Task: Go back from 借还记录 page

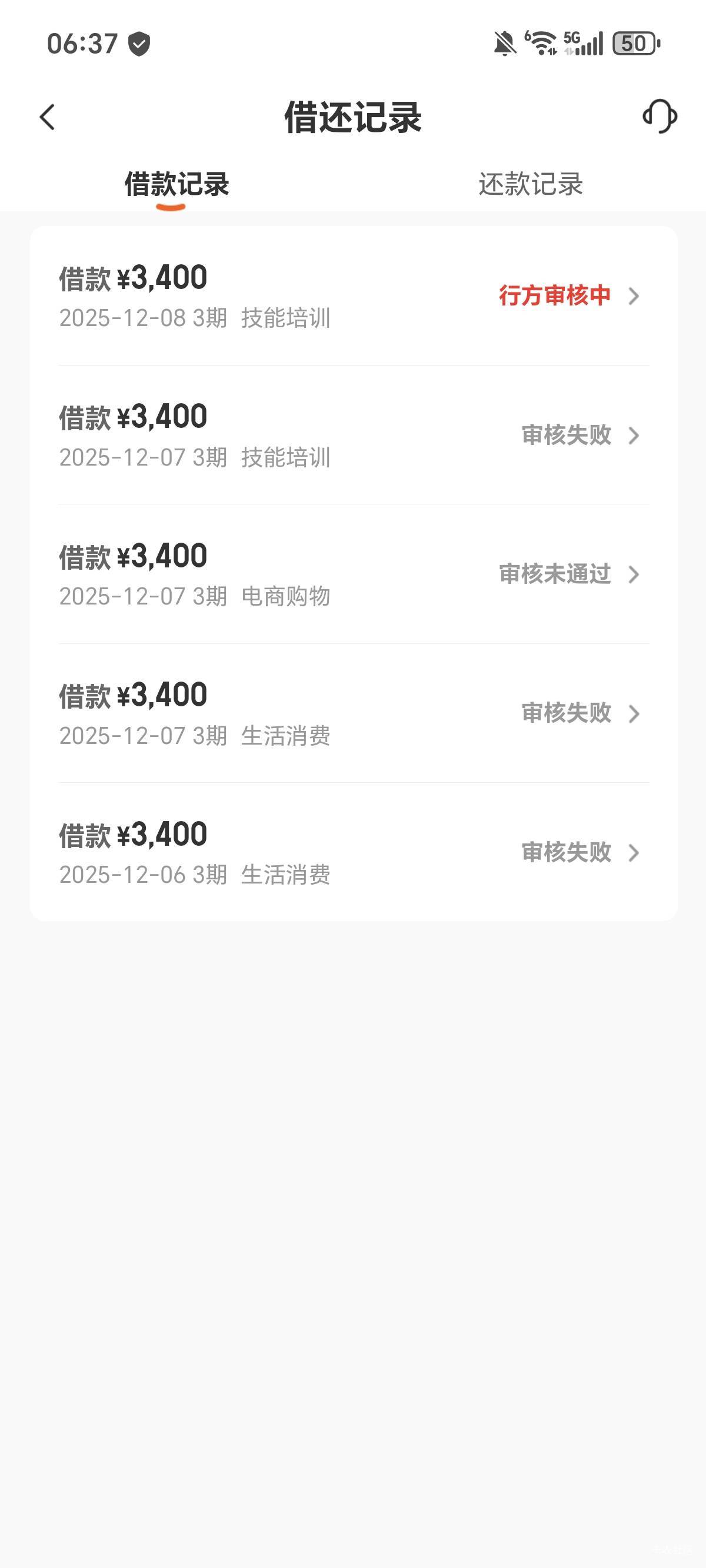Action: [48, 117]
